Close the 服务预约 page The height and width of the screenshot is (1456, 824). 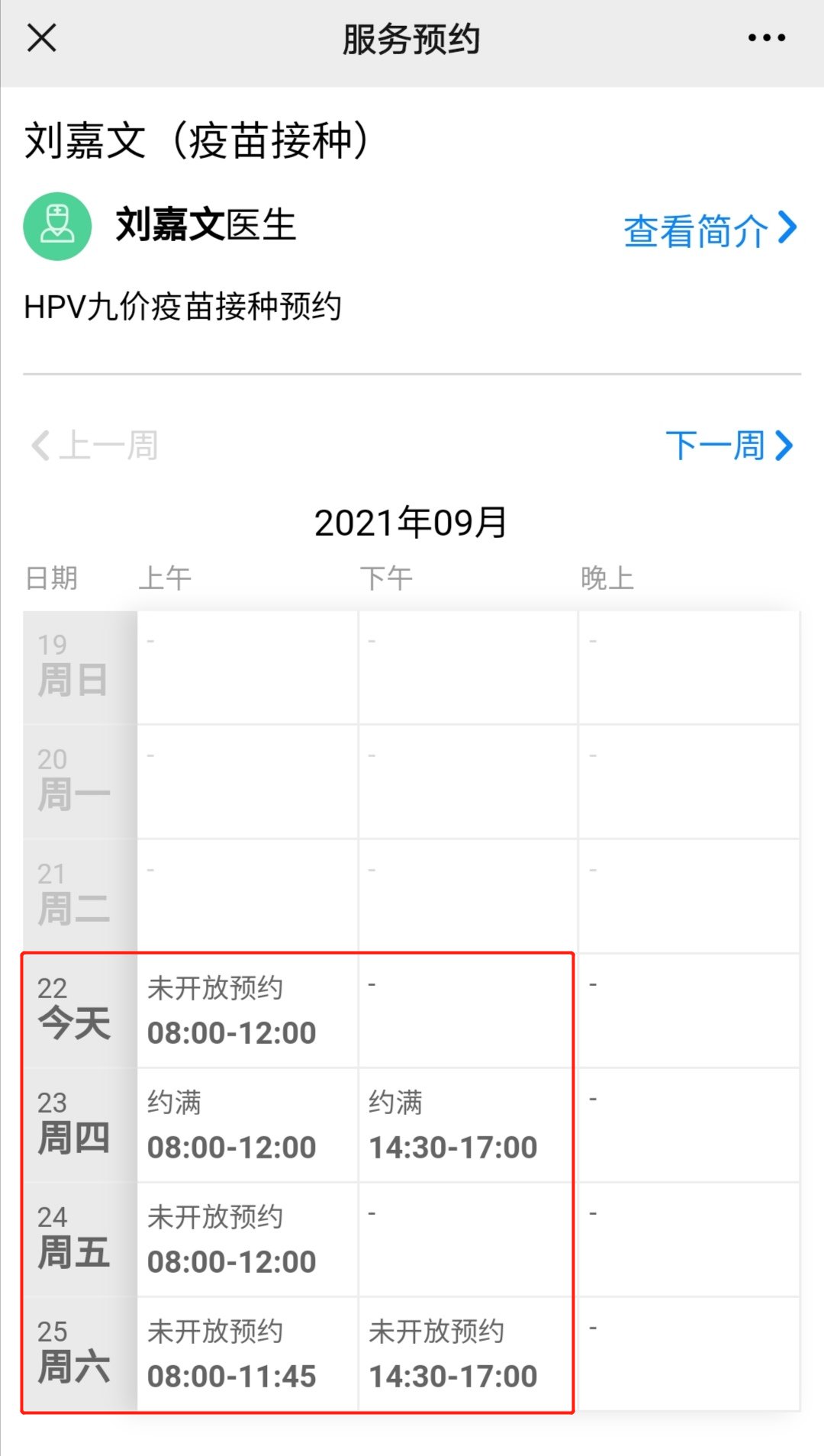point(42,37)
